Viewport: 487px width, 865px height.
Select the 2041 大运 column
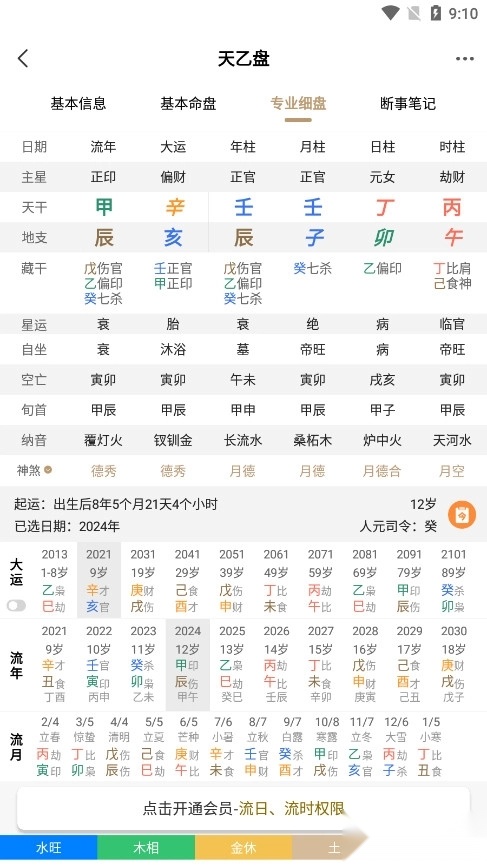pyautogui.click(x=188, y=580)
